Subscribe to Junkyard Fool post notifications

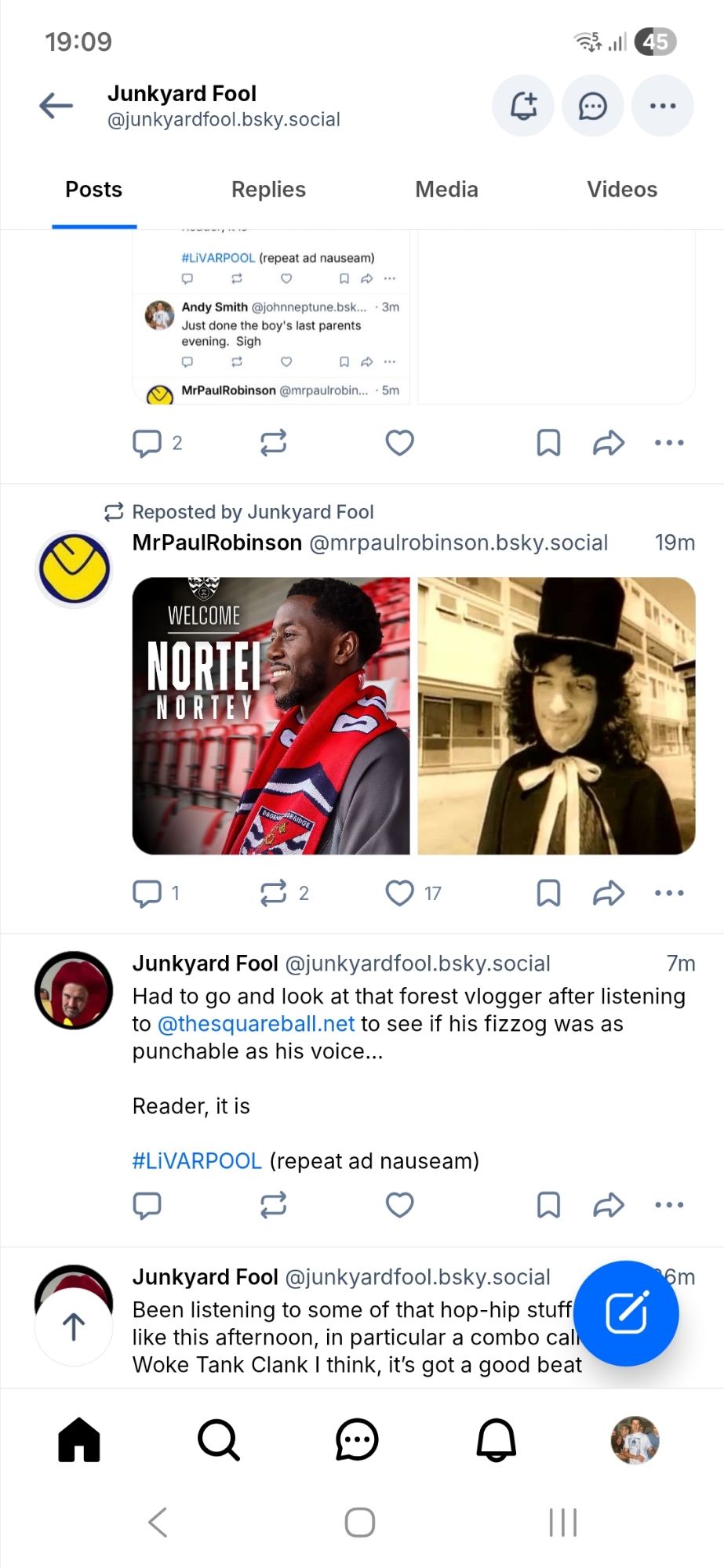point(523,106)
